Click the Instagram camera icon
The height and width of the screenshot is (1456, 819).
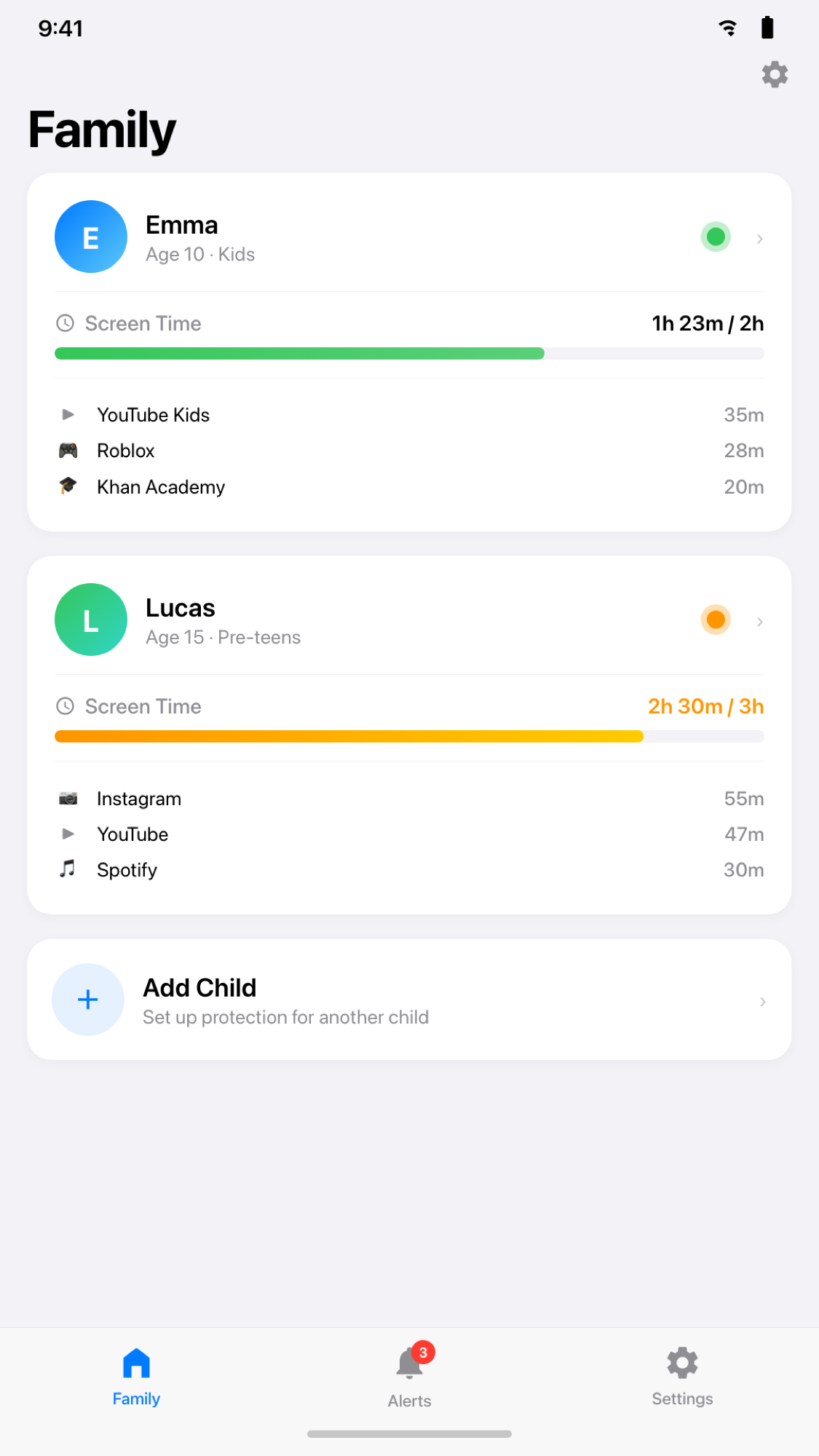point(68,798)
